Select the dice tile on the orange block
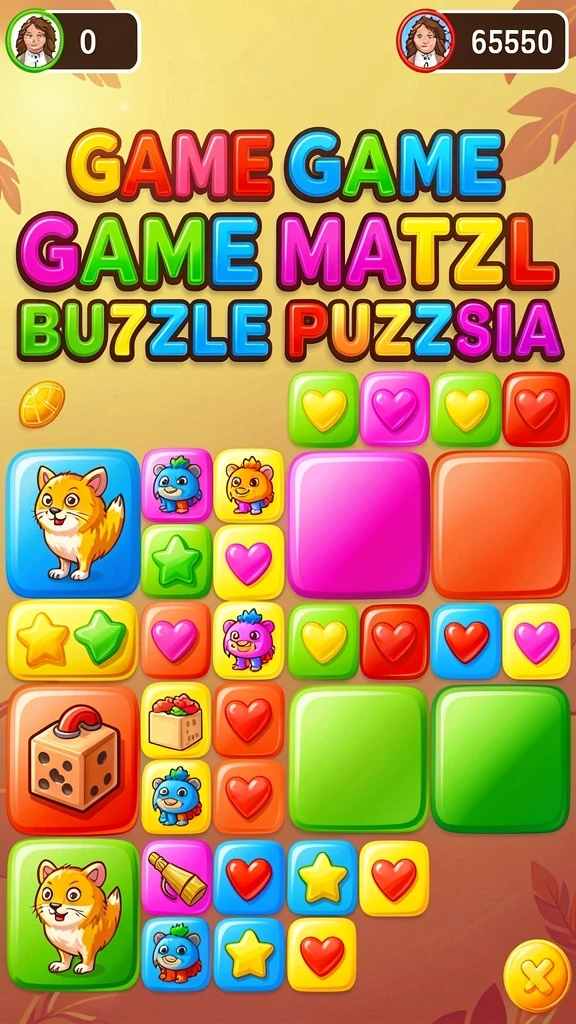576x1024 pixels. click(73, 759)
